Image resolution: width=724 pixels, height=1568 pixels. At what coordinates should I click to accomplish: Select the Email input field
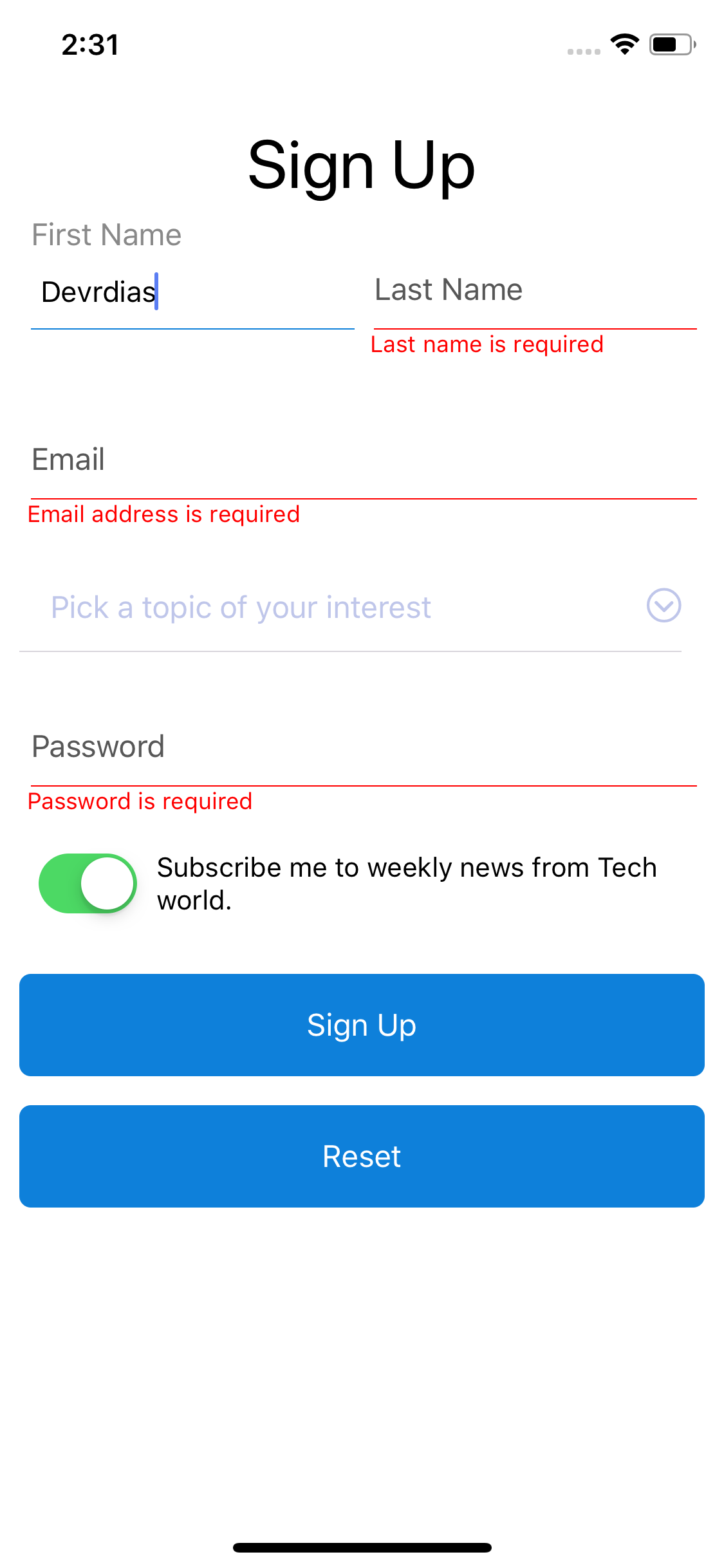point(364,461)
